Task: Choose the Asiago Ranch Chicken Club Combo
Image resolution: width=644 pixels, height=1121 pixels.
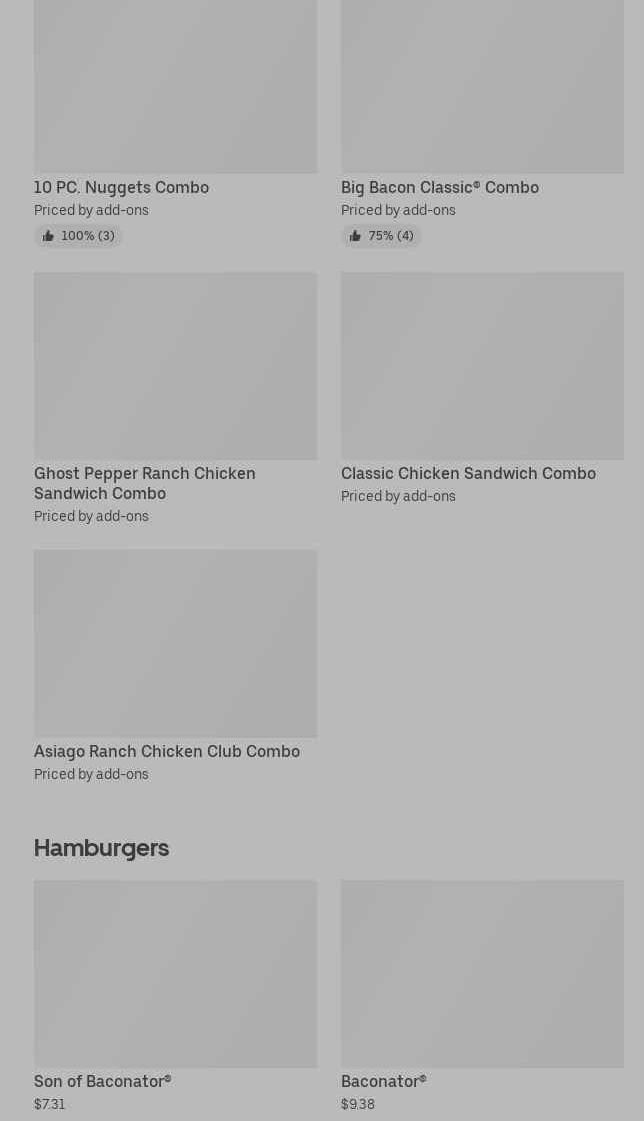Action: (175, 666)
